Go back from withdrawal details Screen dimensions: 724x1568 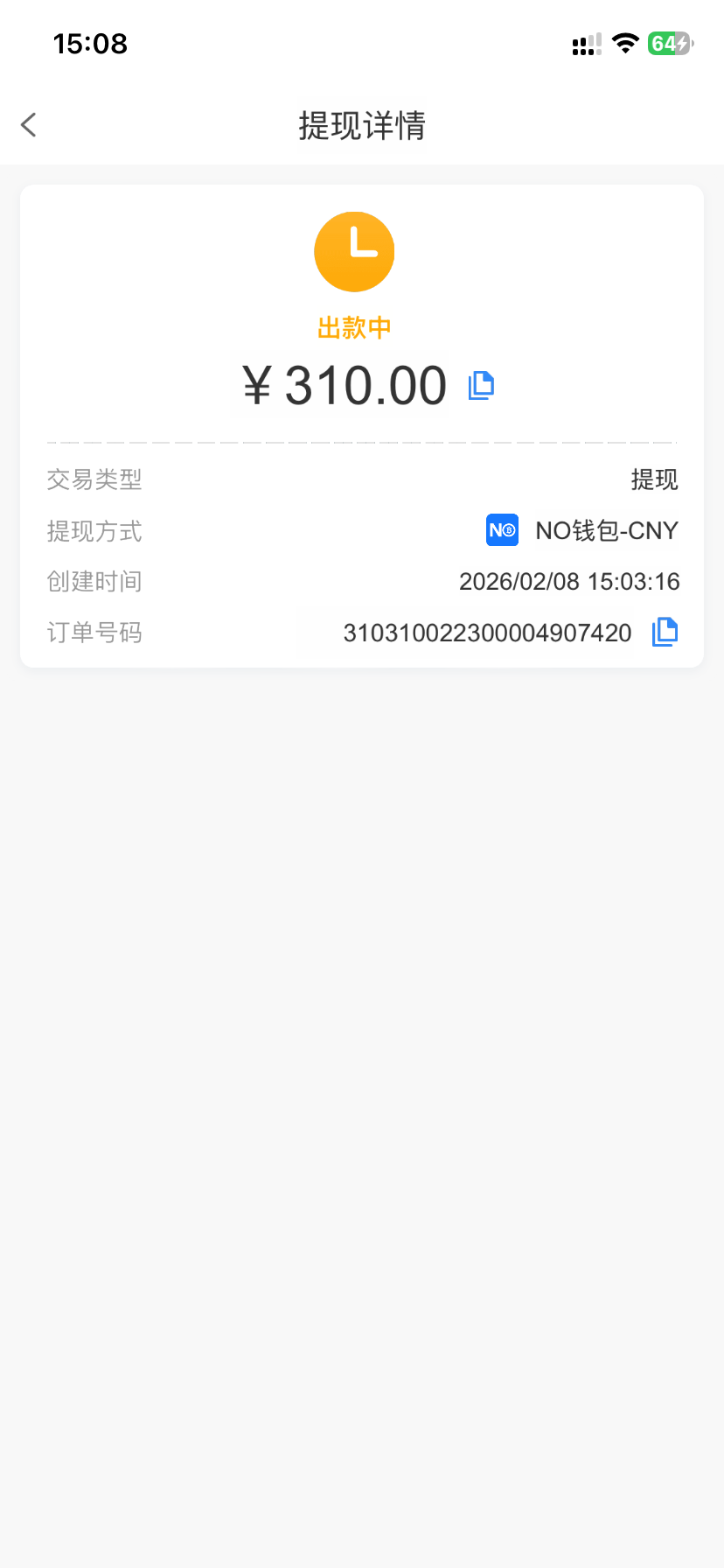(x=29, y=125)
